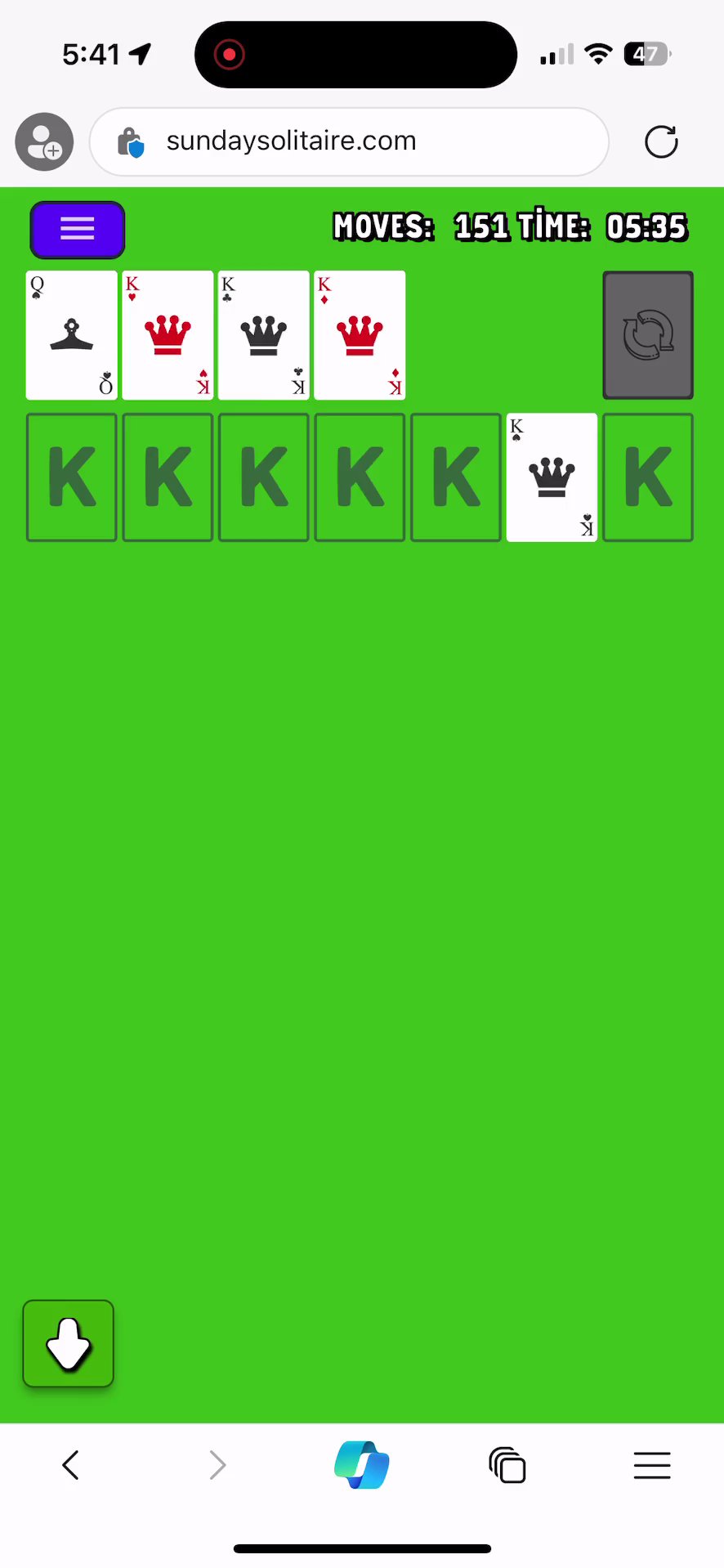724x1568 pixels.
Task: Tap the king of clubs foundation card
Action: click(x=263, y=335)
